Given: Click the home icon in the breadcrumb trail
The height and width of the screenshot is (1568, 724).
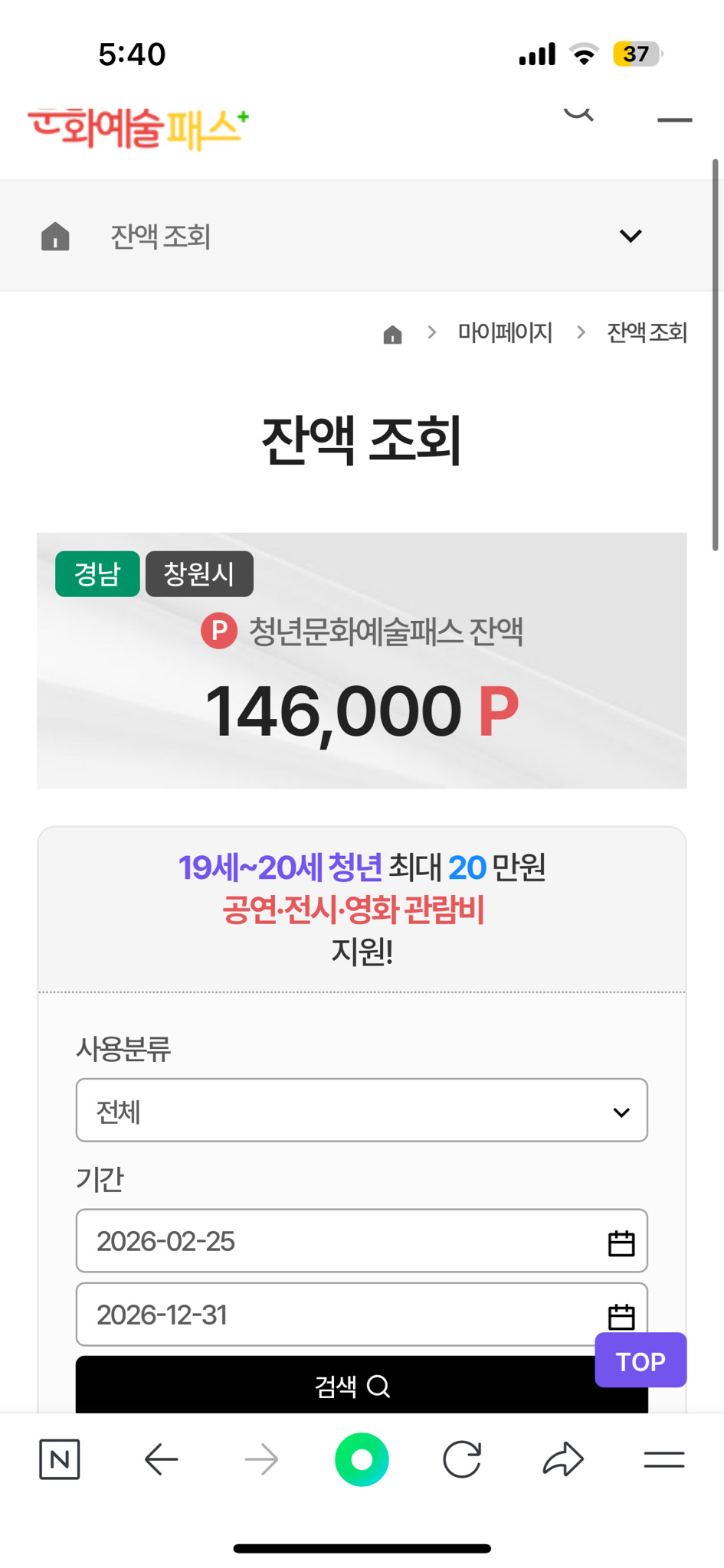Looking at the screenshot, I should pos(392,333).
